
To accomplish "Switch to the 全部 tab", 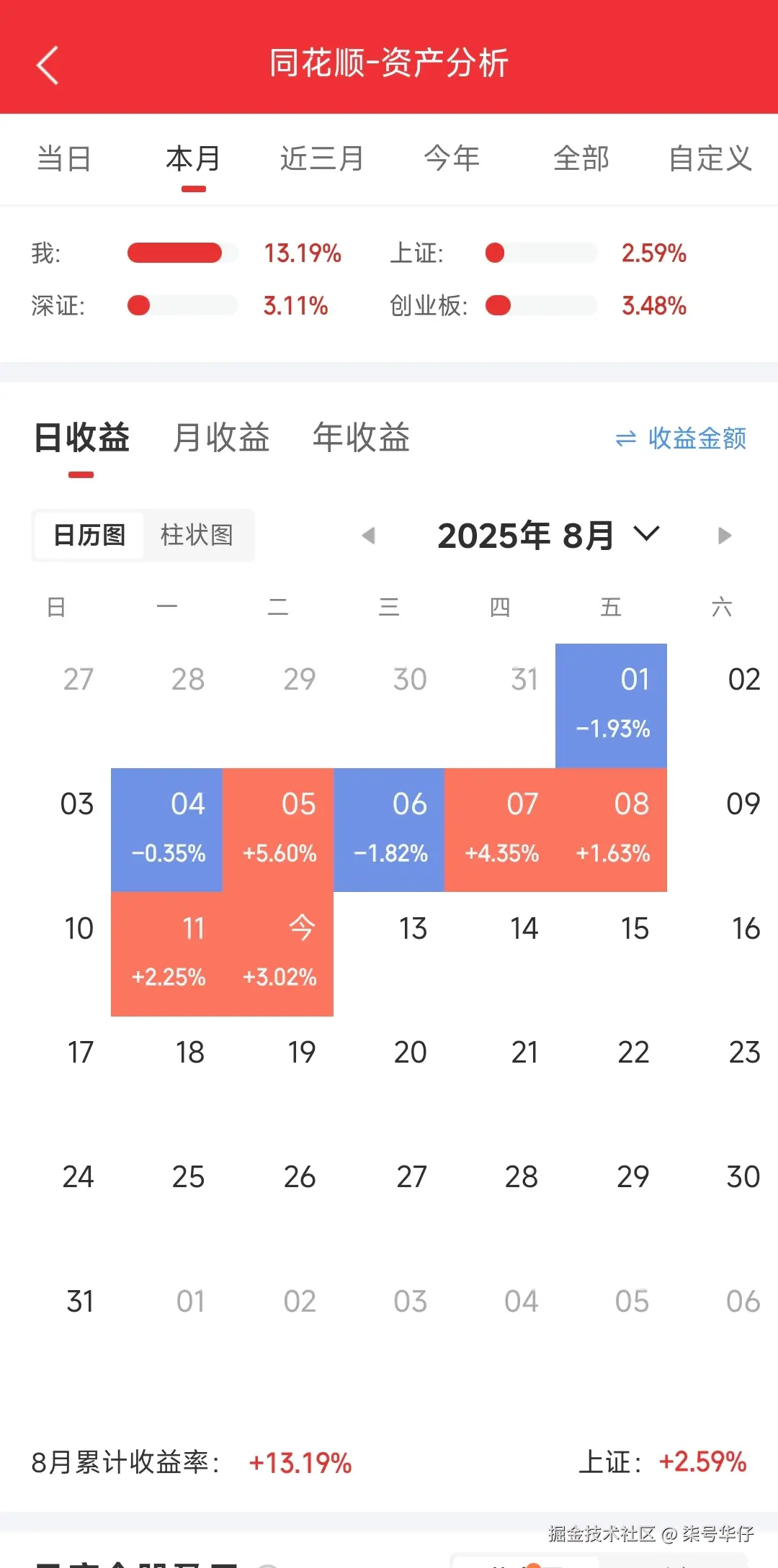I will [581, 158].
